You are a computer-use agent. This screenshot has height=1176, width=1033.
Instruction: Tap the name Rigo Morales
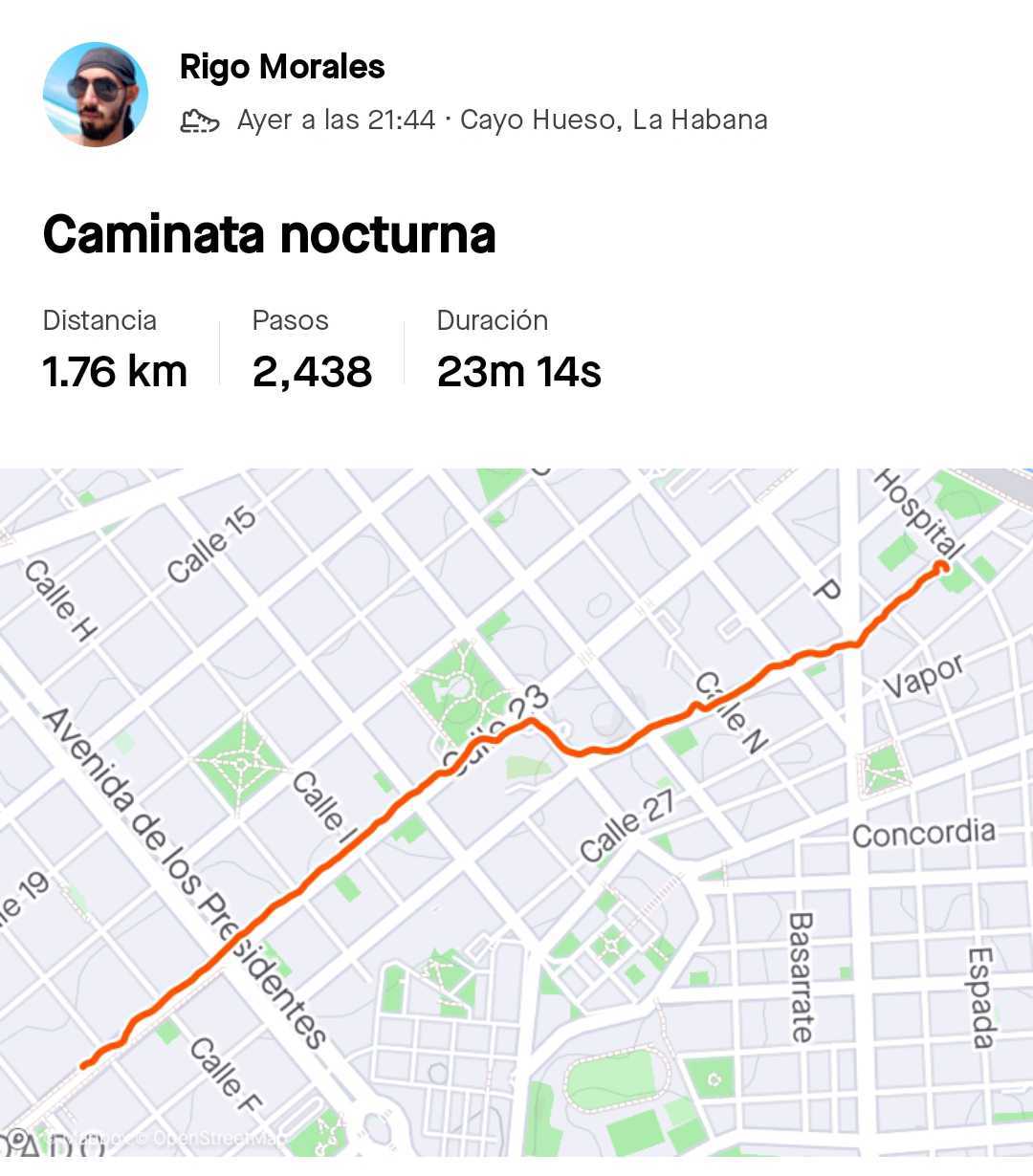282,67
